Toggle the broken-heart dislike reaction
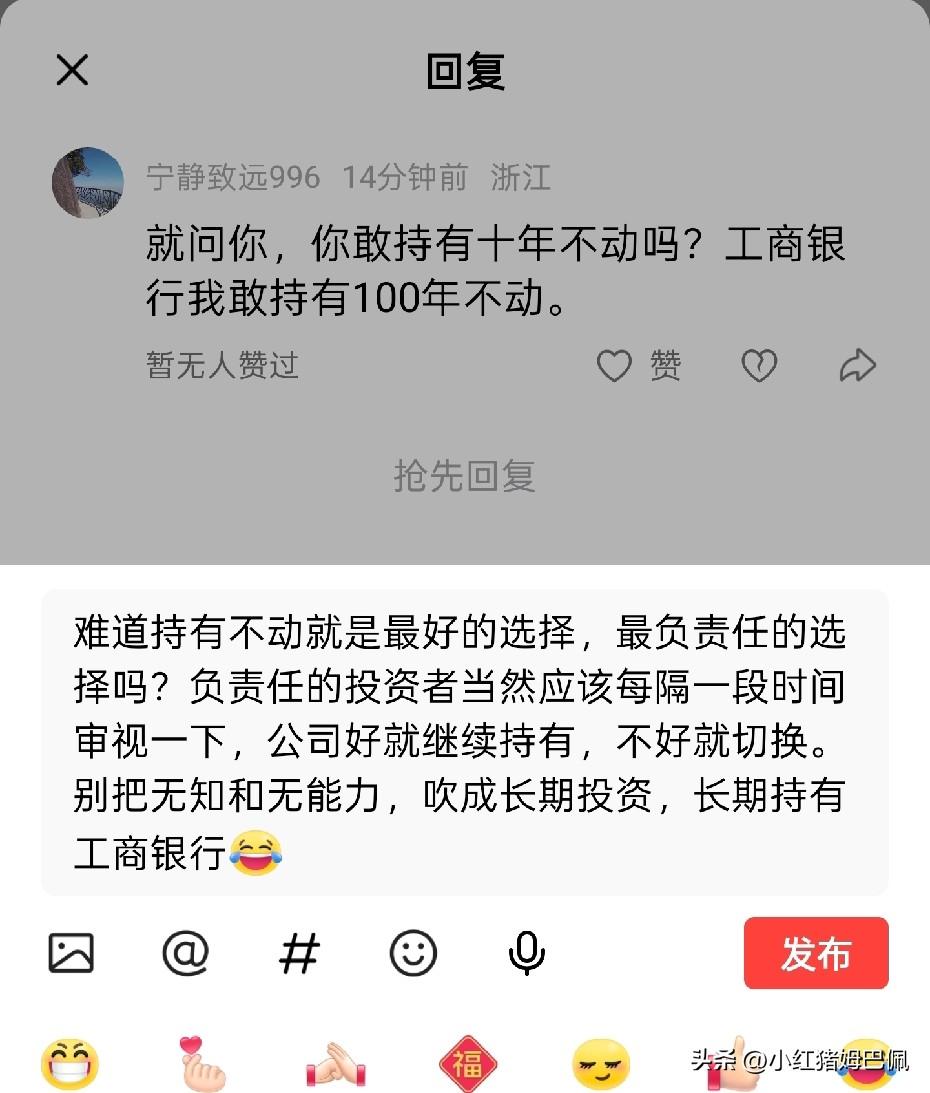The width and height of the screenshot is (930, 1093). [x=759, y=366]
